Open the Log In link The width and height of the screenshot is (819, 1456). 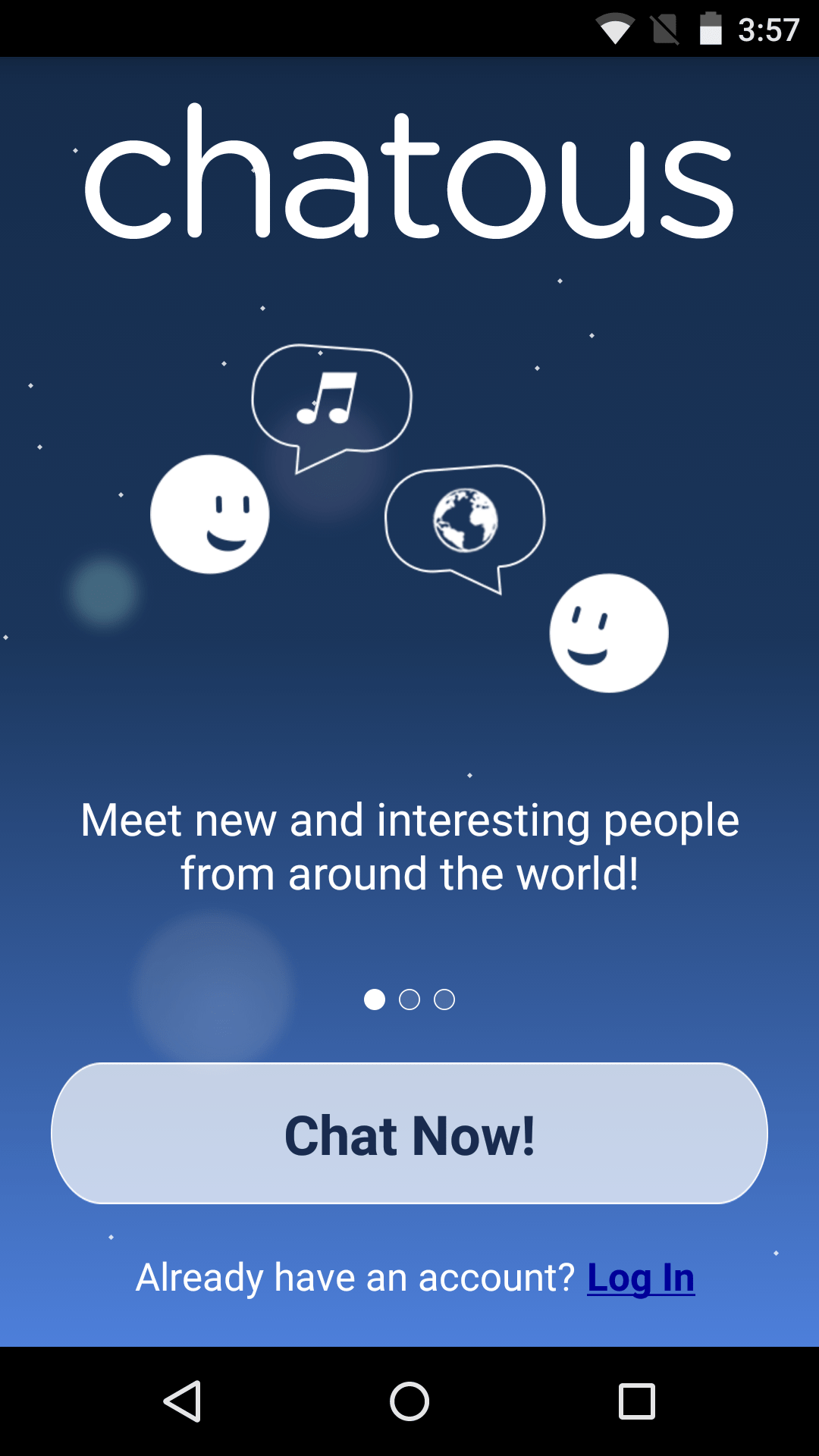click(641, 1279)
